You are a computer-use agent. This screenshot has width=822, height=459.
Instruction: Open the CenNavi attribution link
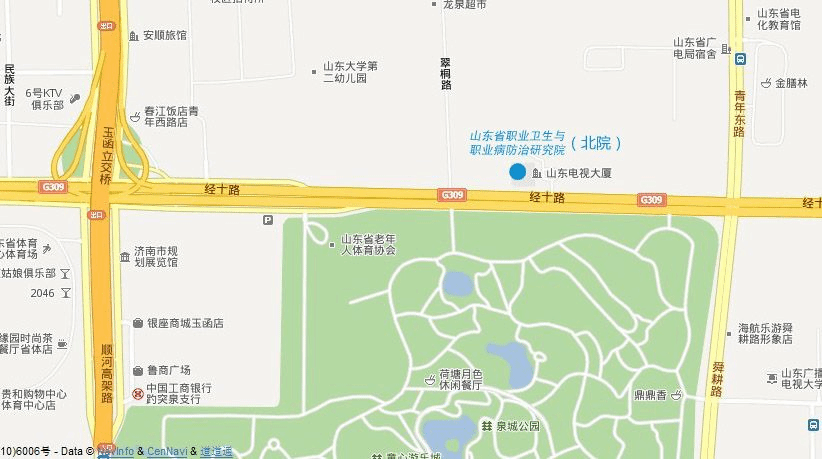(167, 452)
